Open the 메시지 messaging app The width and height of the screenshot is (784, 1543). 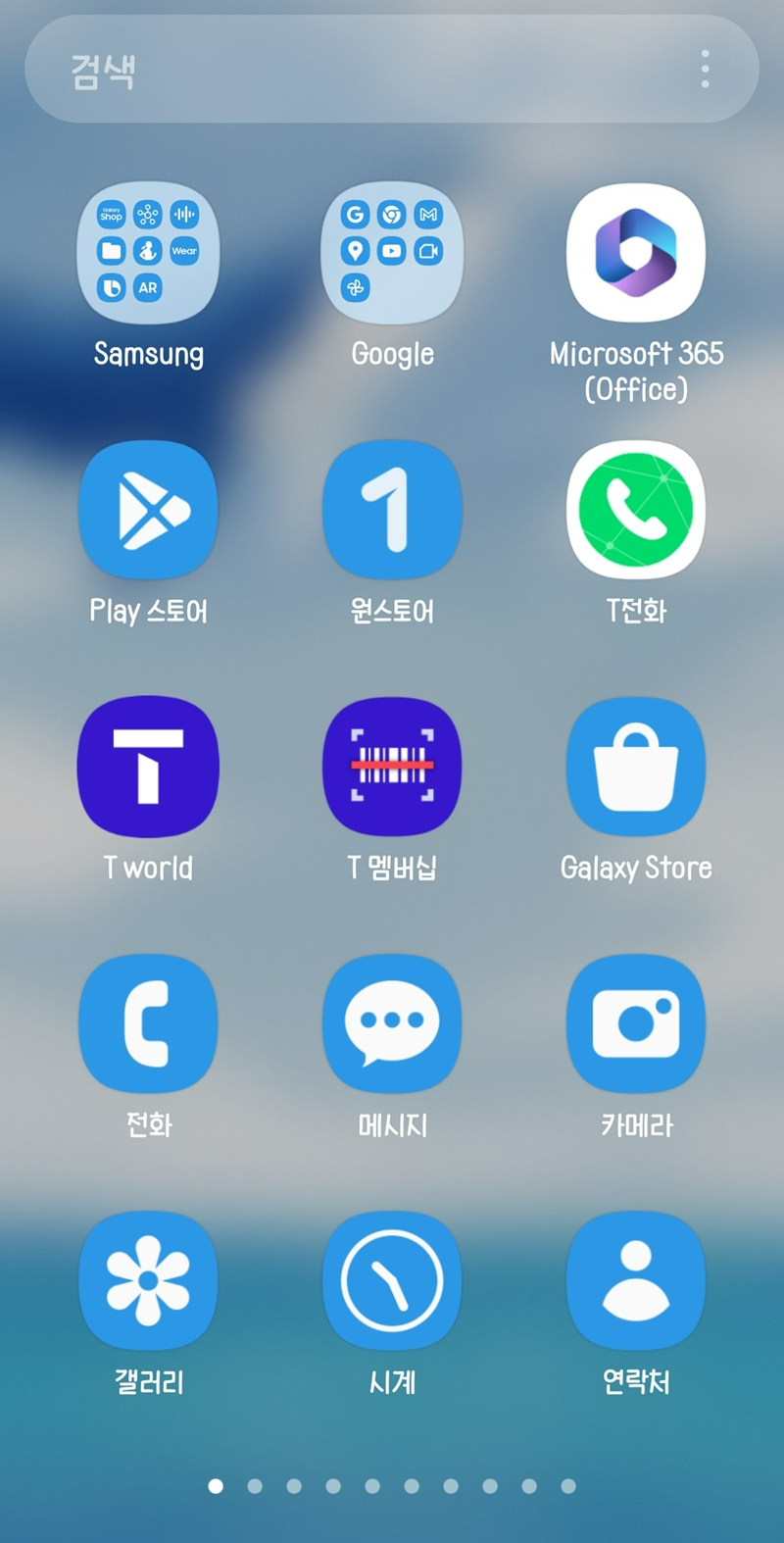pyautogui.click(x=392, y=1022)
